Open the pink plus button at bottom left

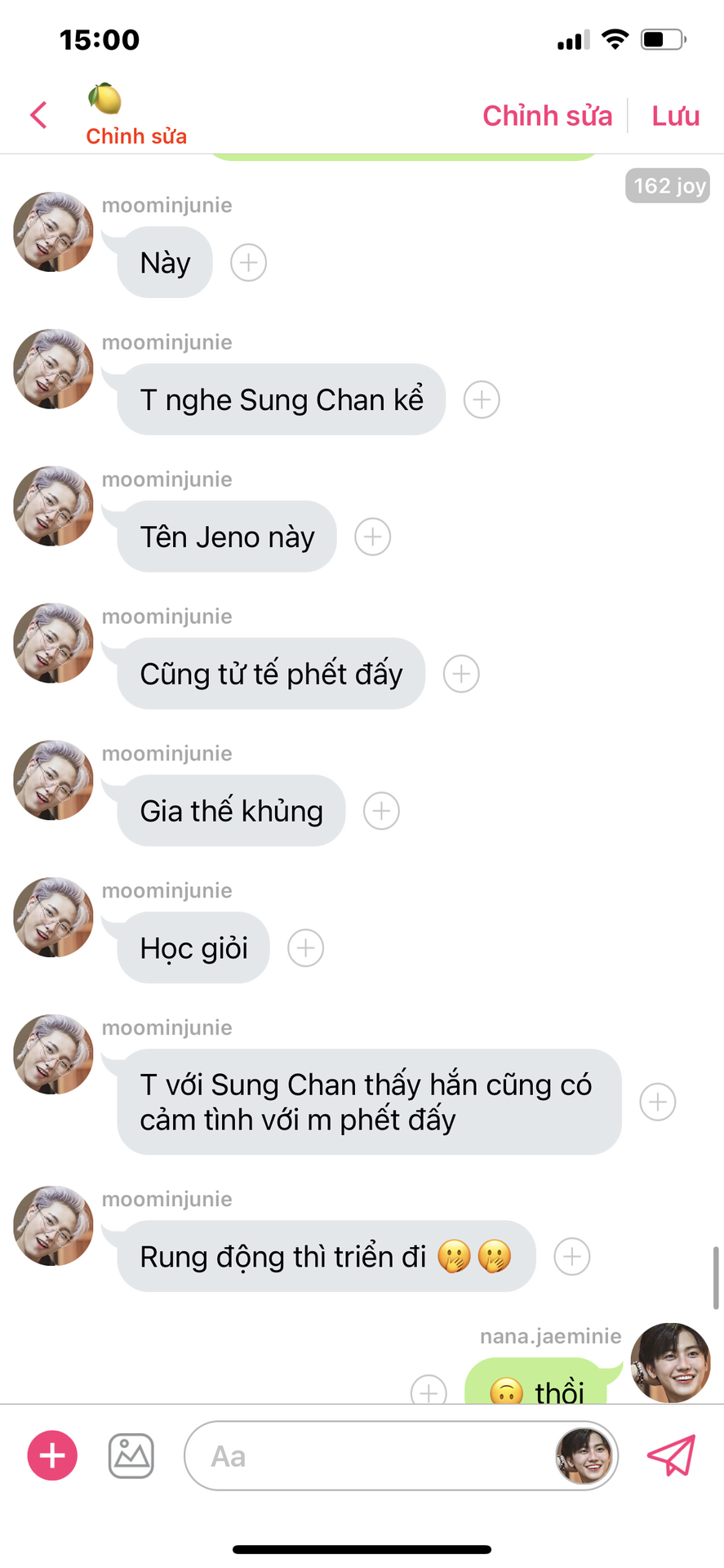point(52,1455)
